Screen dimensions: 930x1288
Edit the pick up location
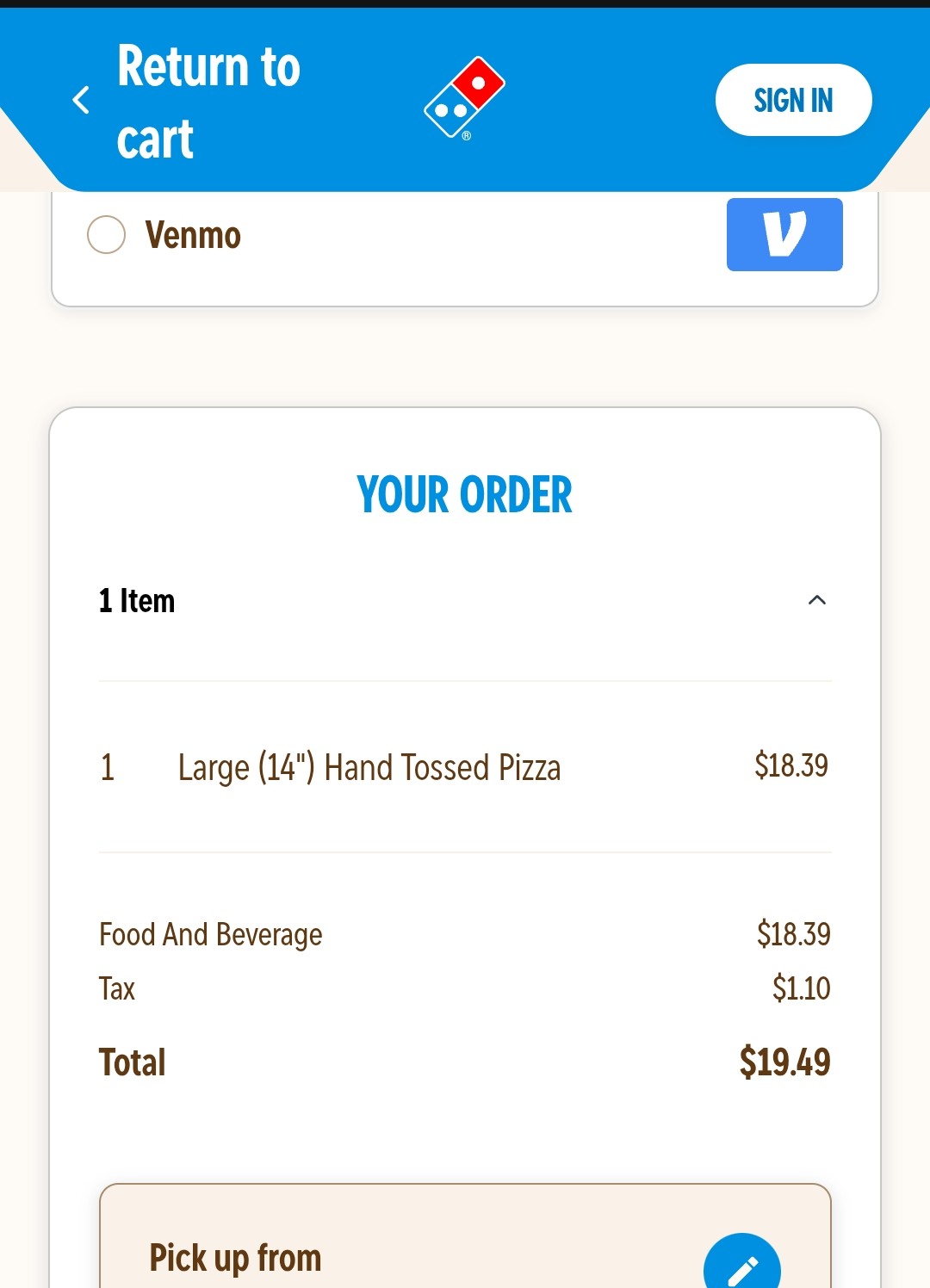[x=741, y=1266]
